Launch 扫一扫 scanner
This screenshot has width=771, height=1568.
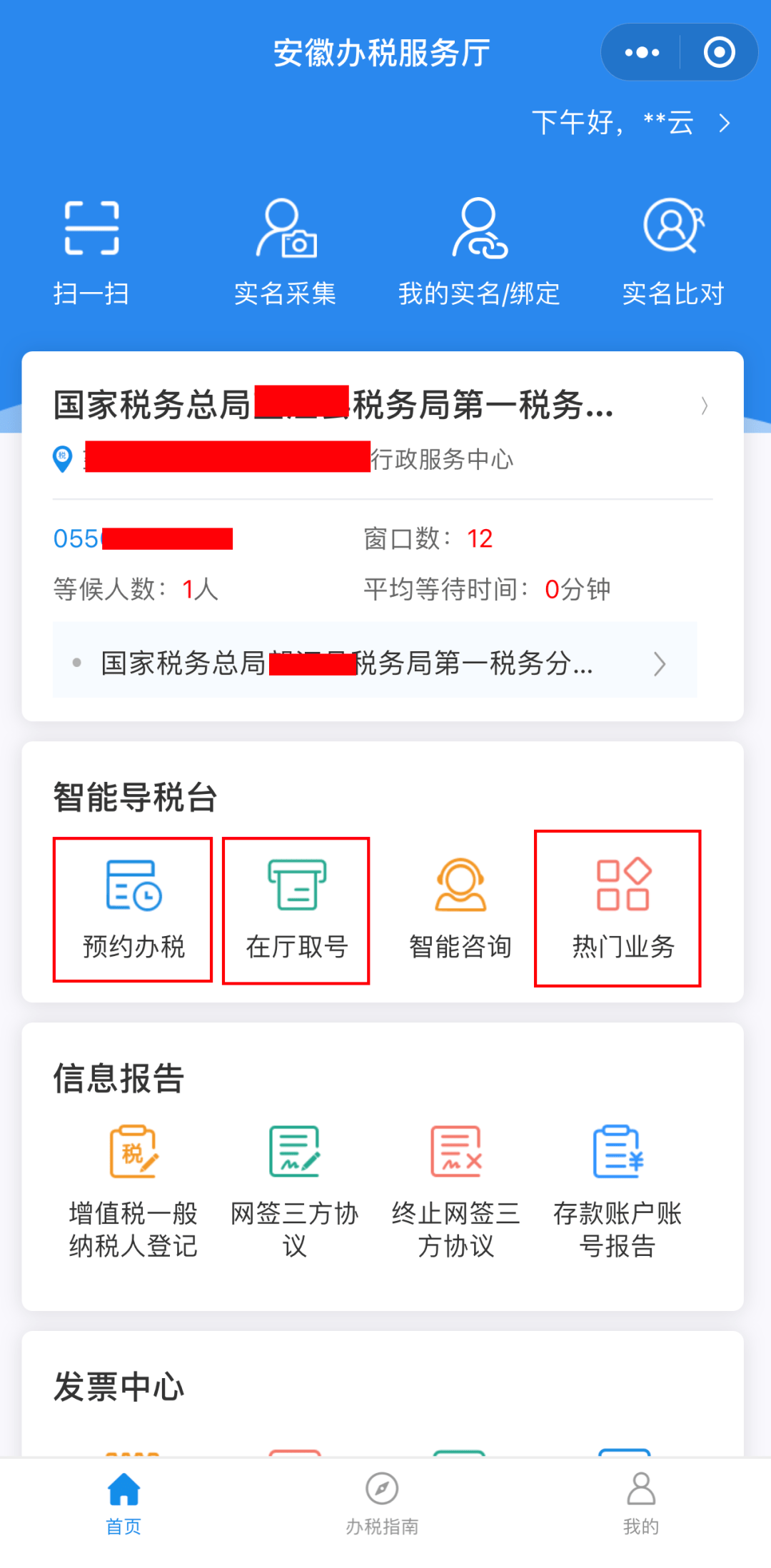point(91,251)
